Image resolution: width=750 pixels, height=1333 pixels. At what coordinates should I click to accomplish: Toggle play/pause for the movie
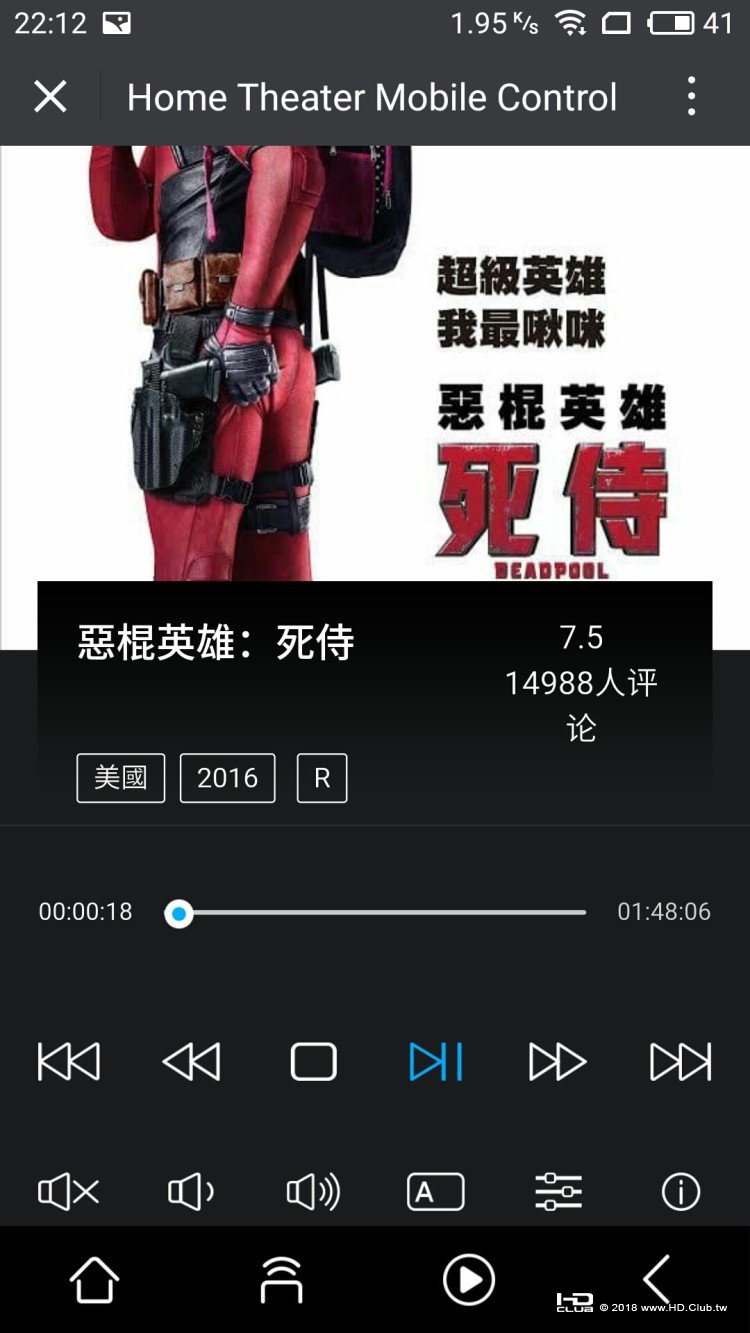(436, 1062)
